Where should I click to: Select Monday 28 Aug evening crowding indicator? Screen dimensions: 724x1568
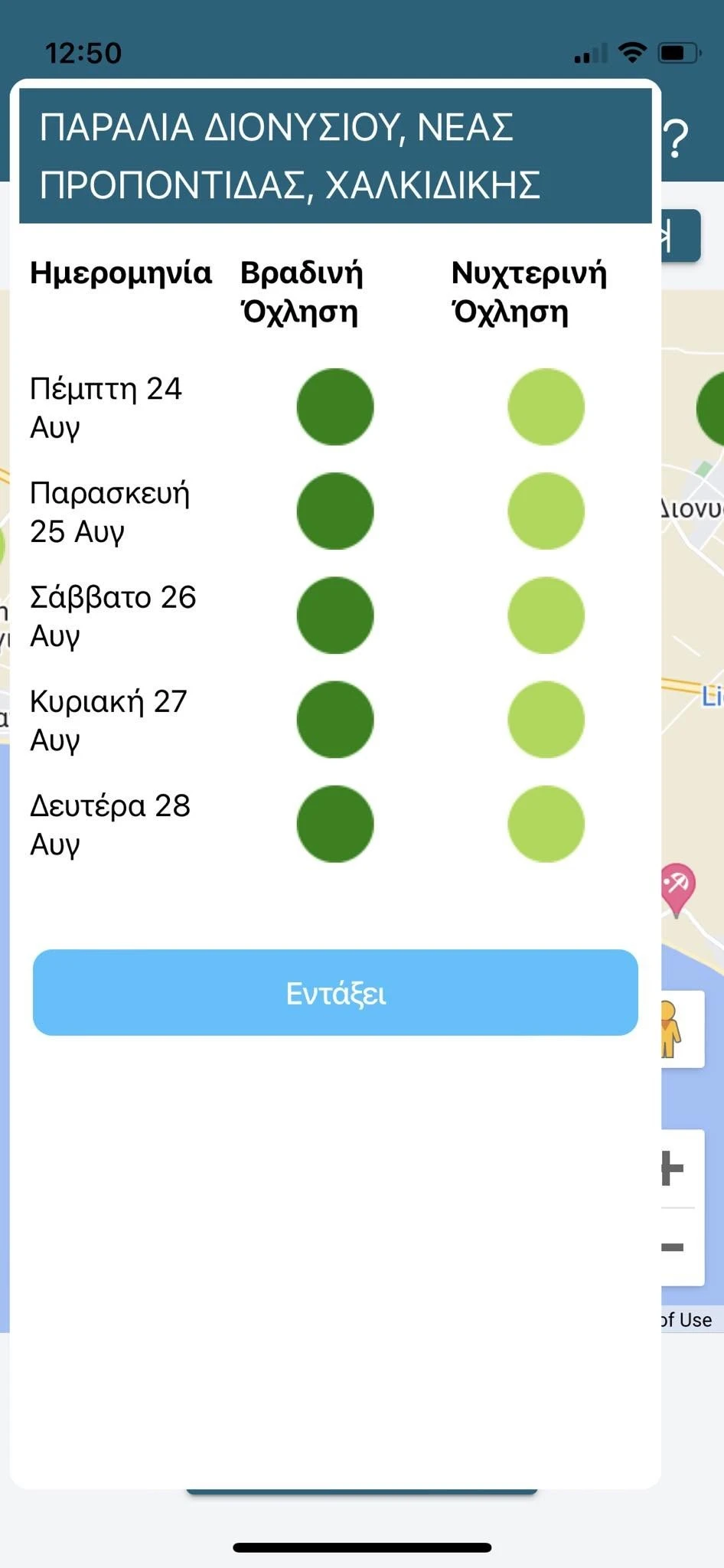[334, 824]
